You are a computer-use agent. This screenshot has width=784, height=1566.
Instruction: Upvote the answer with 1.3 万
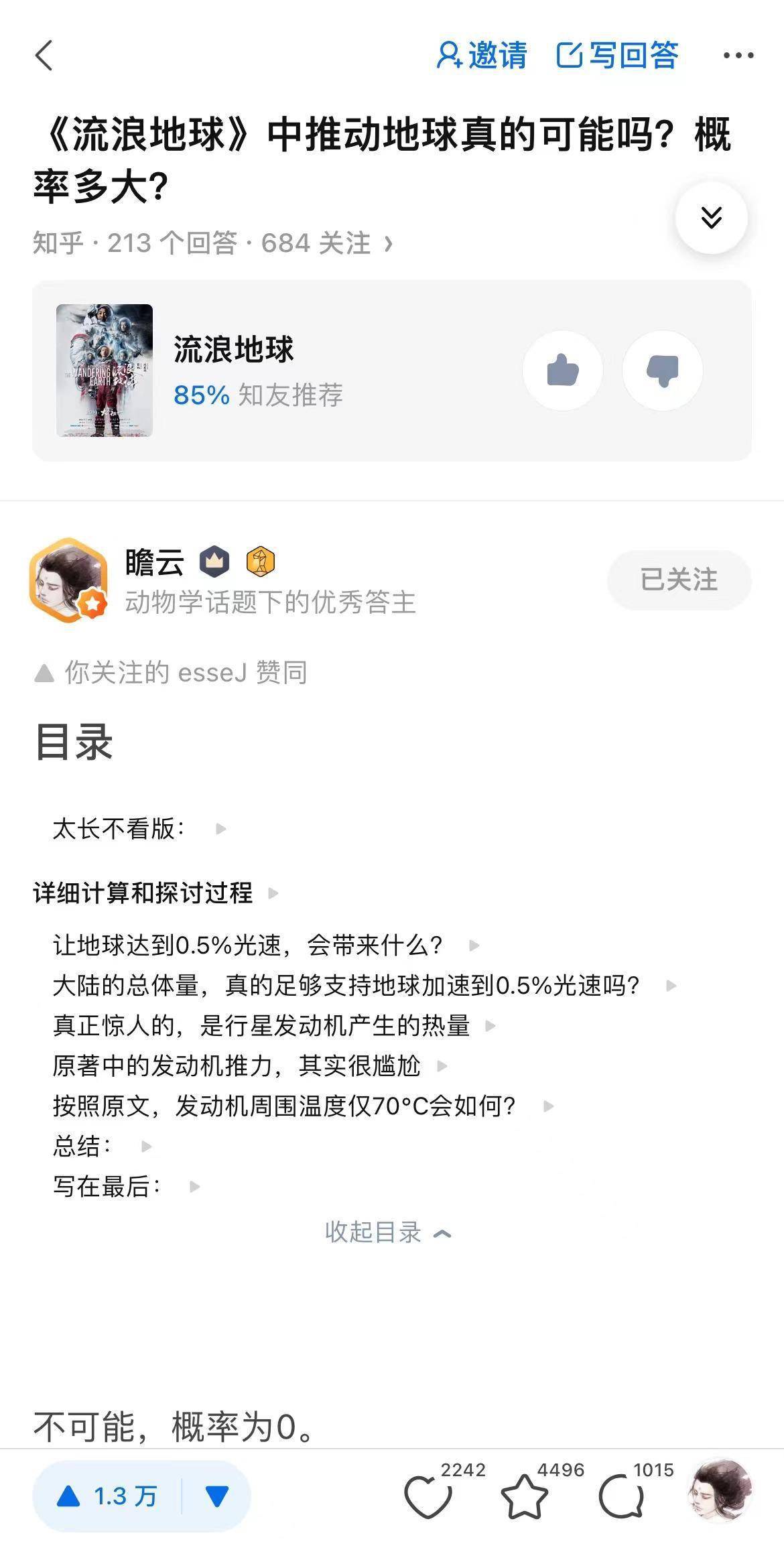pos(107,1496)
